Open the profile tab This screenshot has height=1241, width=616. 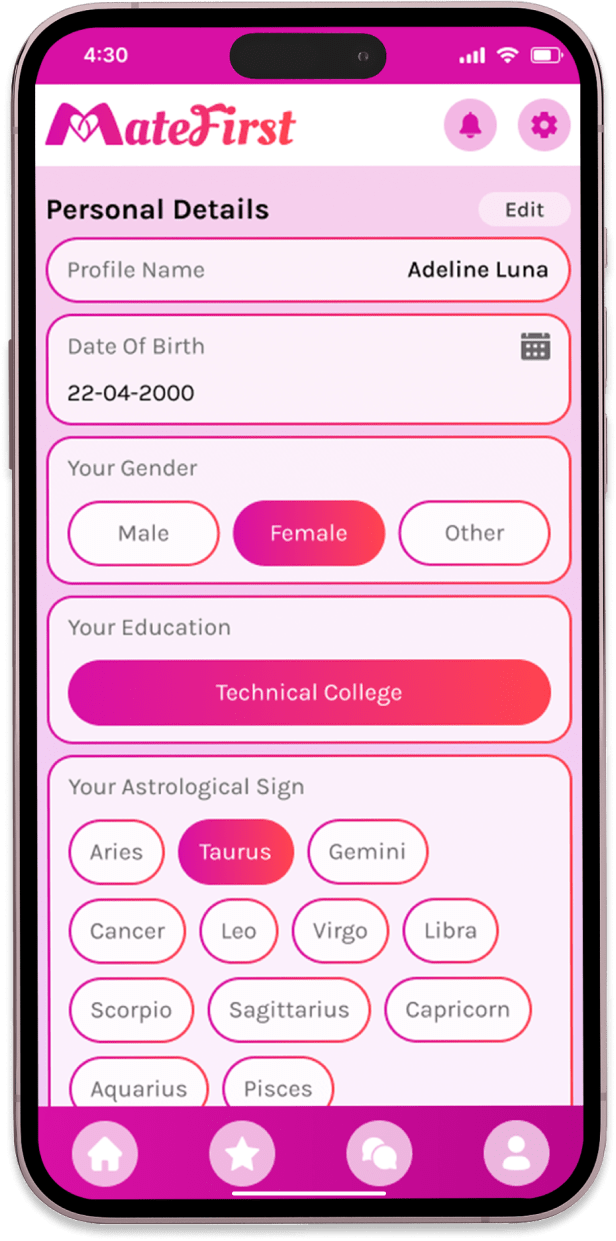tap(516, 1153)
